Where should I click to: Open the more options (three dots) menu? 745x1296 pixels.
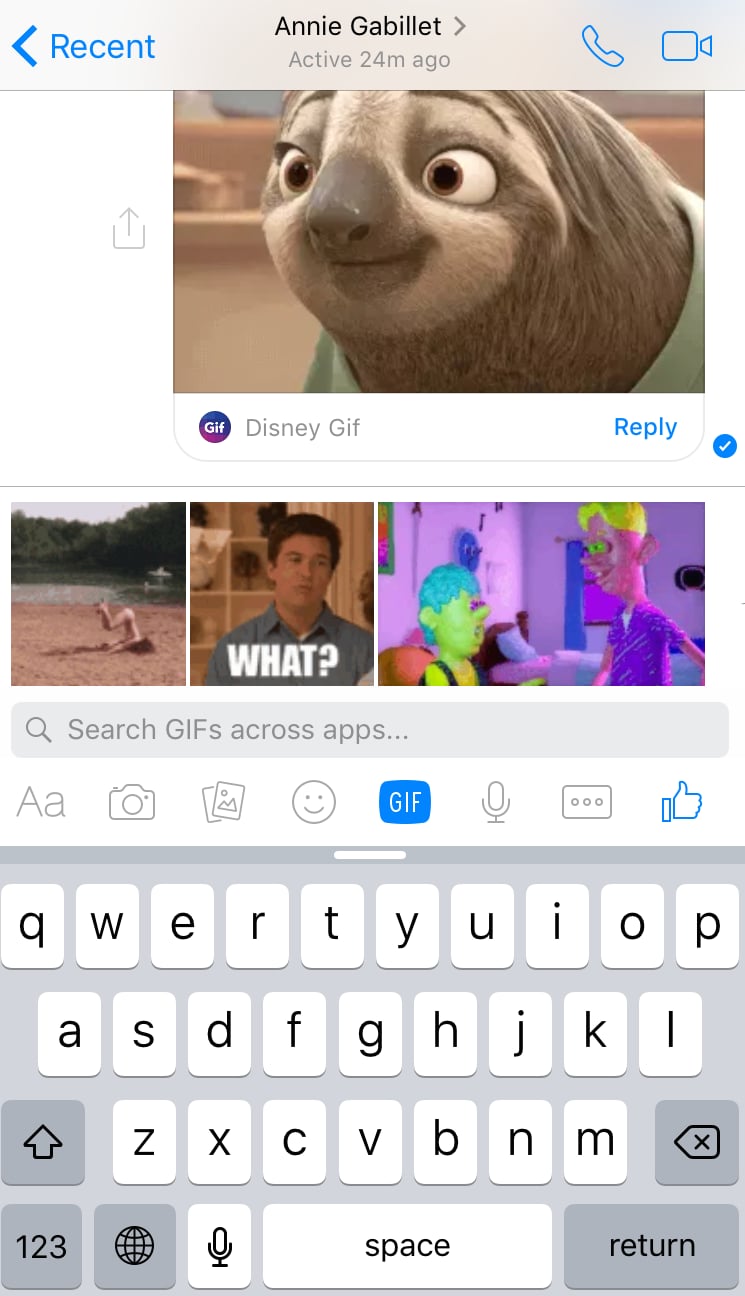(x=587, y=802)
